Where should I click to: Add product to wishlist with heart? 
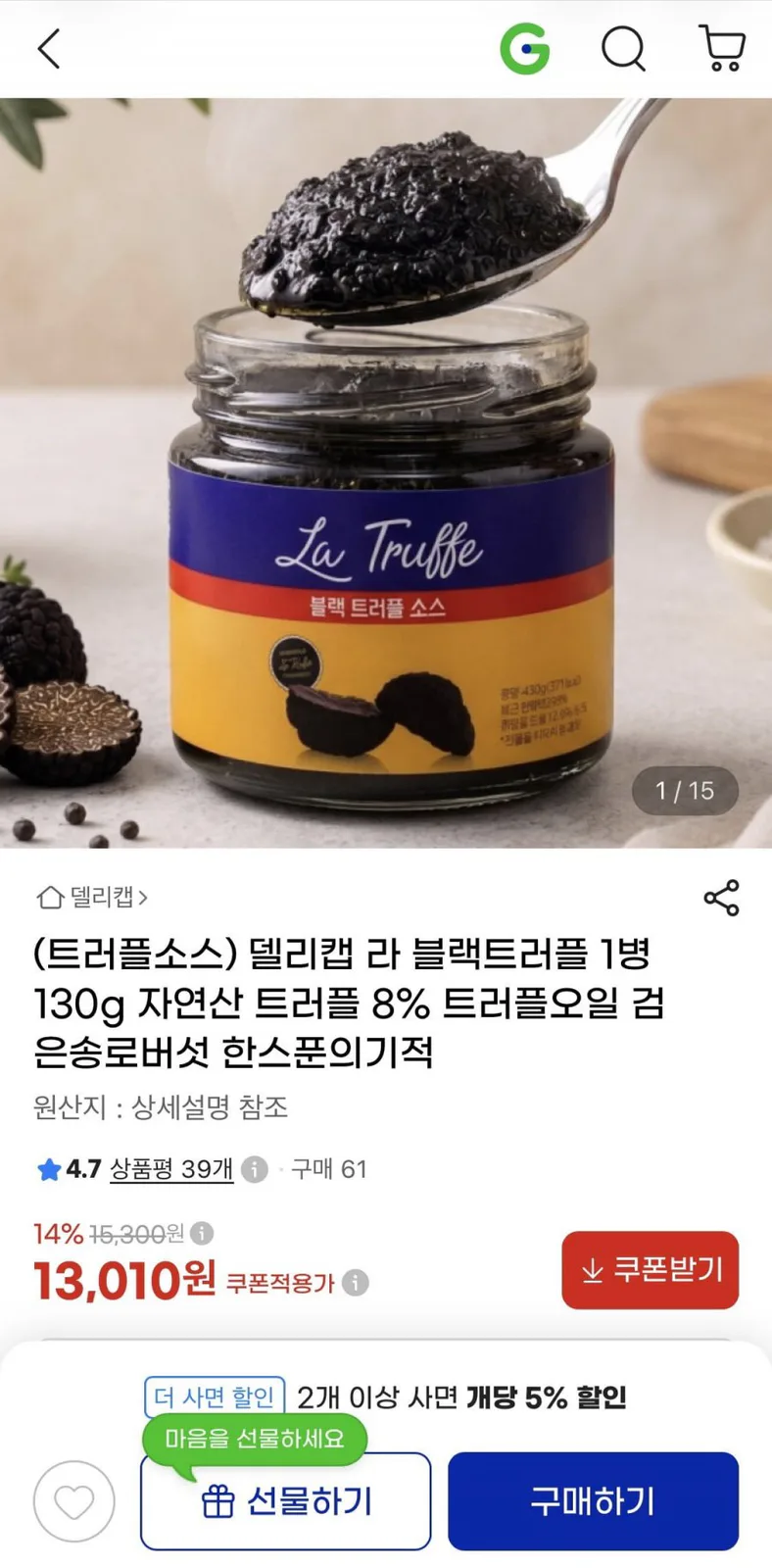[74, 1501]
